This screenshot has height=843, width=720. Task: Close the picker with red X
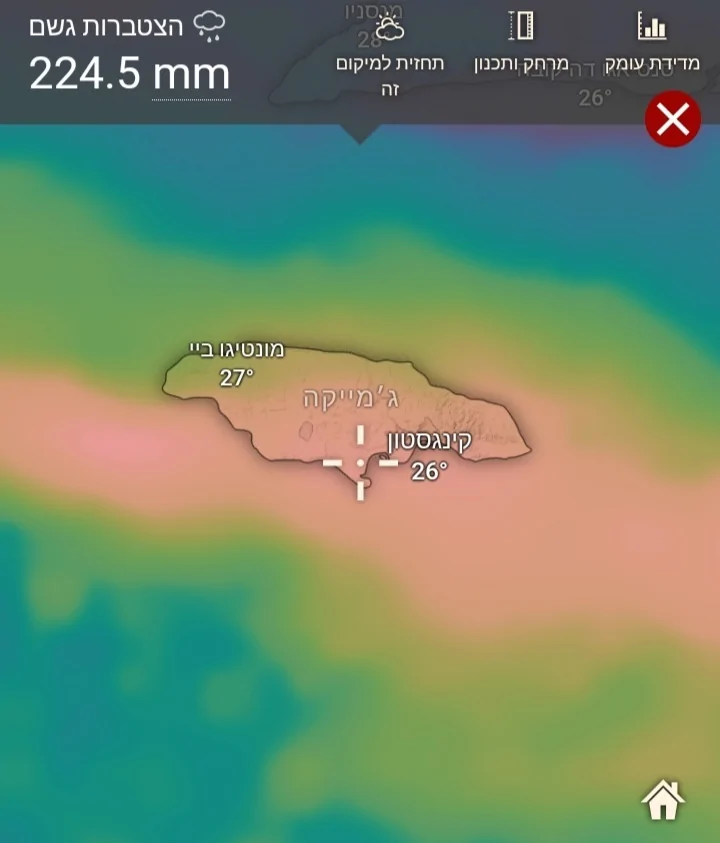pos(673,120)
